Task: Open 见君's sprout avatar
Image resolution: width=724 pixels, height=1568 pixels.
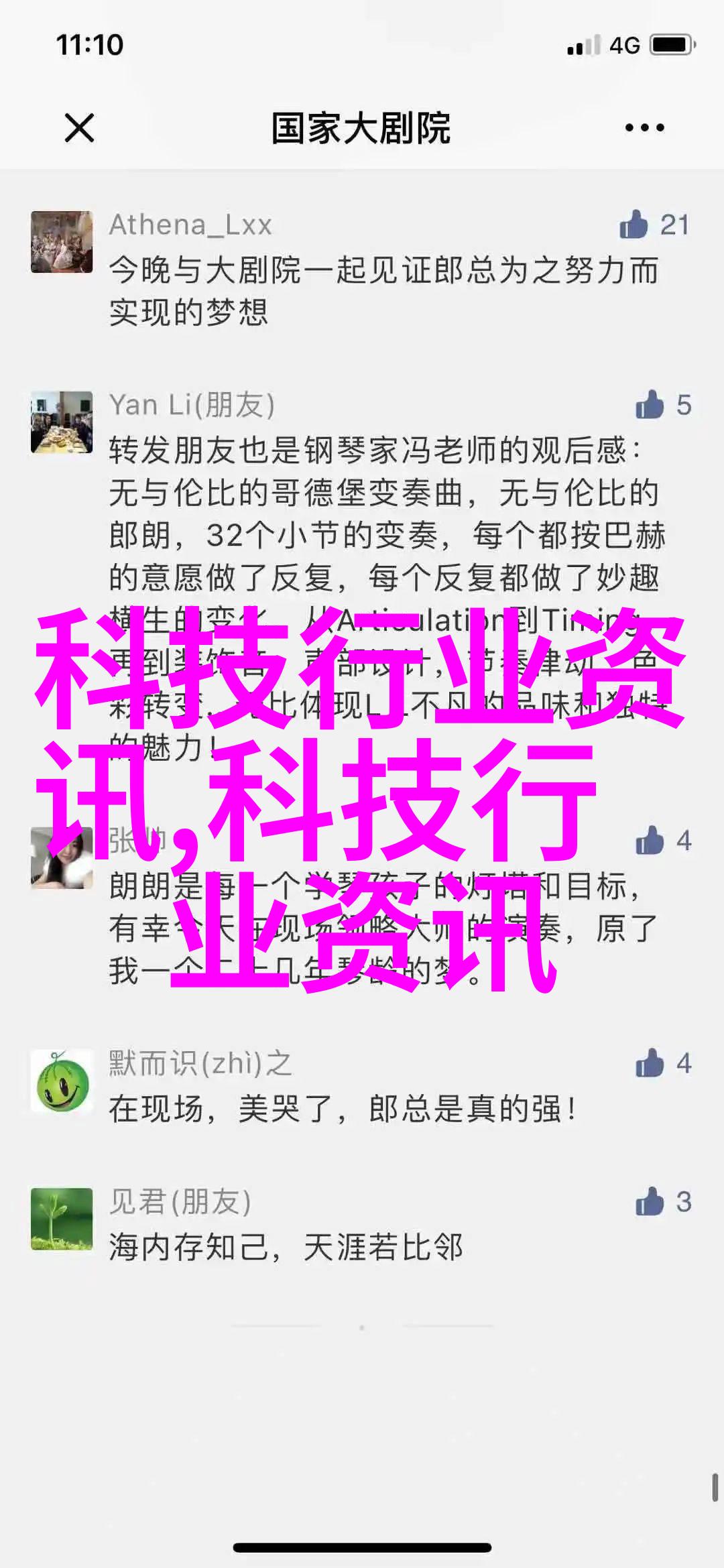Action: (x=62, y=1219)
